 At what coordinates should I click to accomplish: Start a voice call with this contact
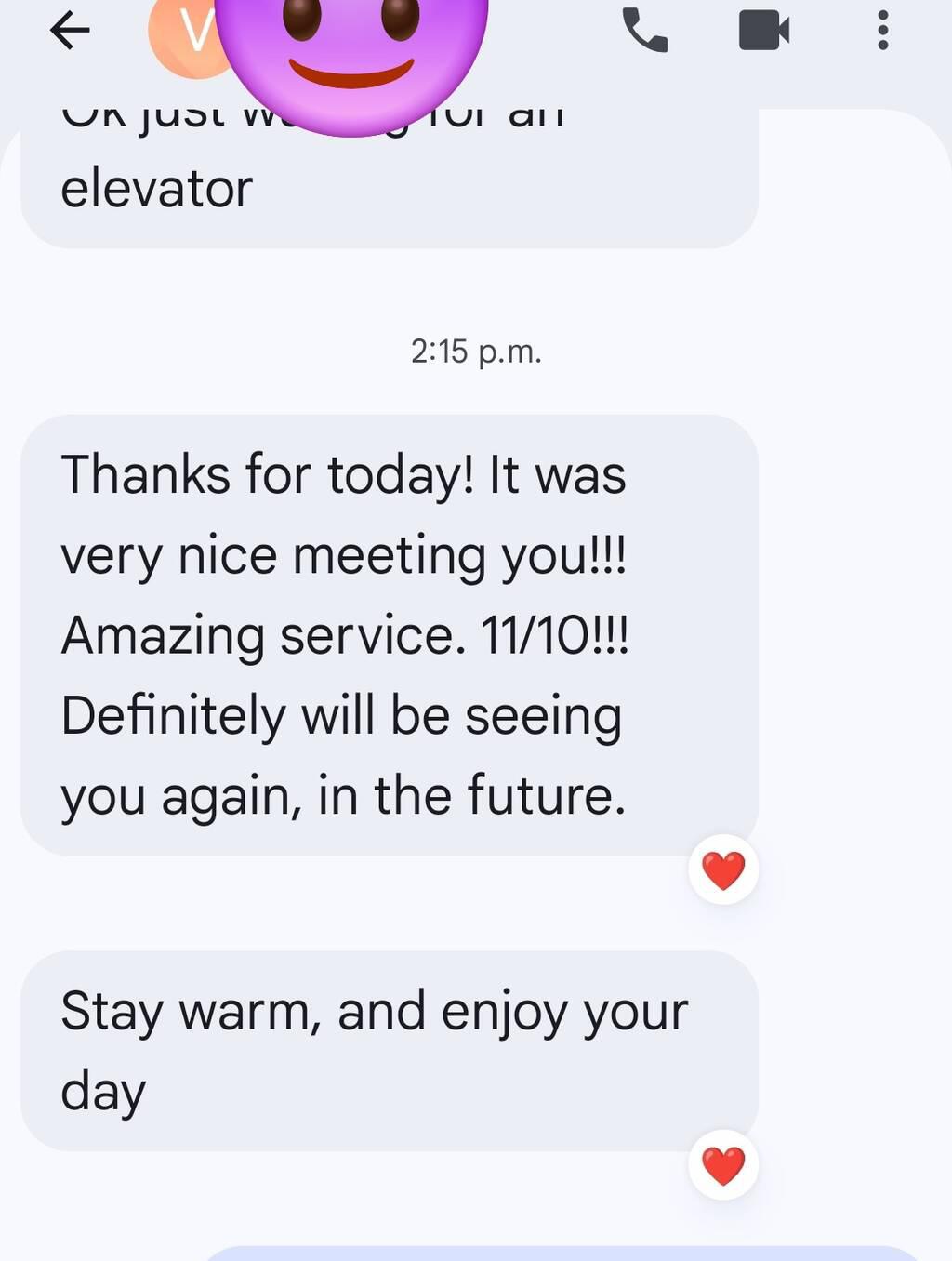[x=644, y=31]
